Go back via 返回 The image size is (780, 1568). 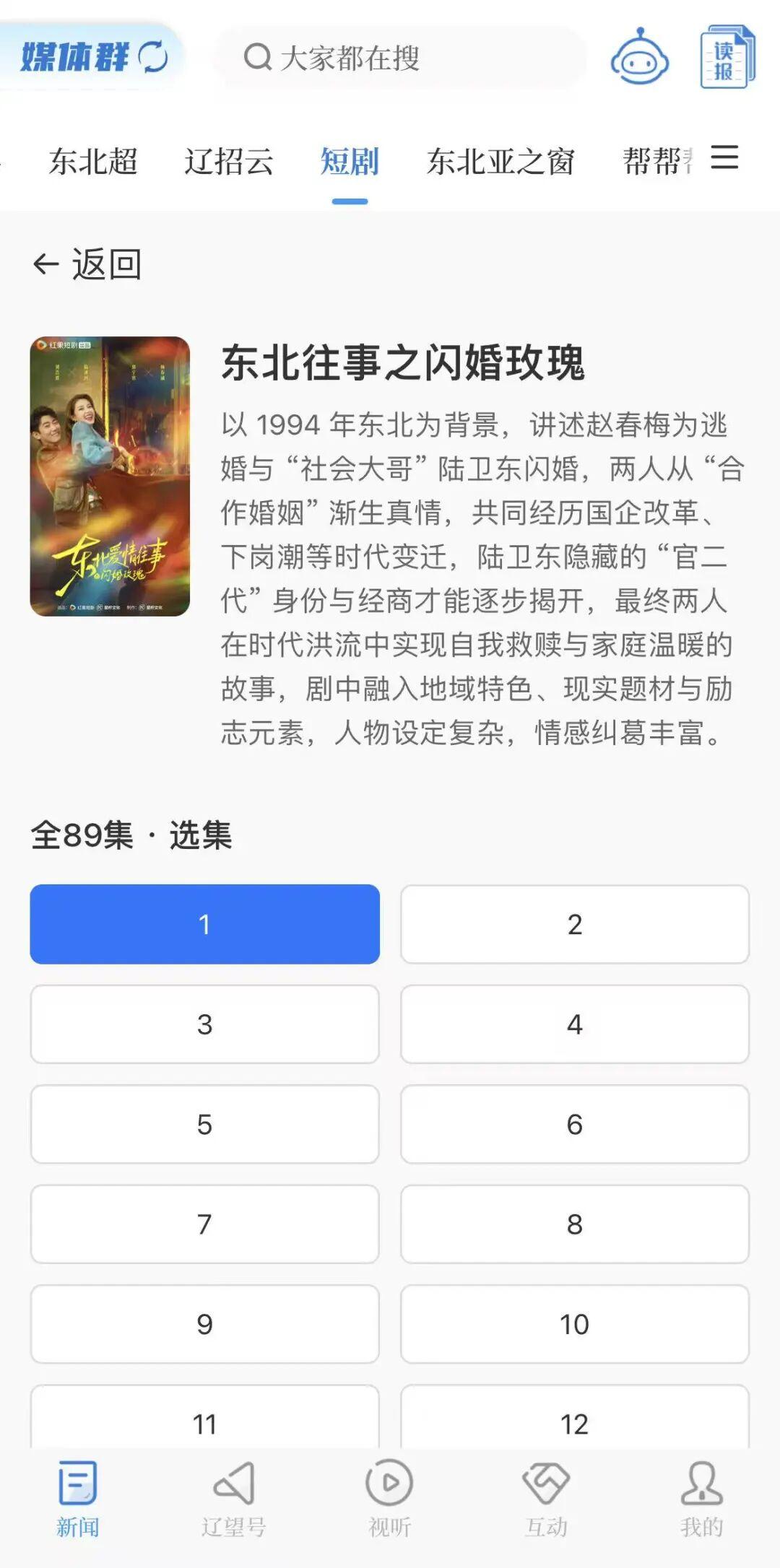click(x=87, y=264)
